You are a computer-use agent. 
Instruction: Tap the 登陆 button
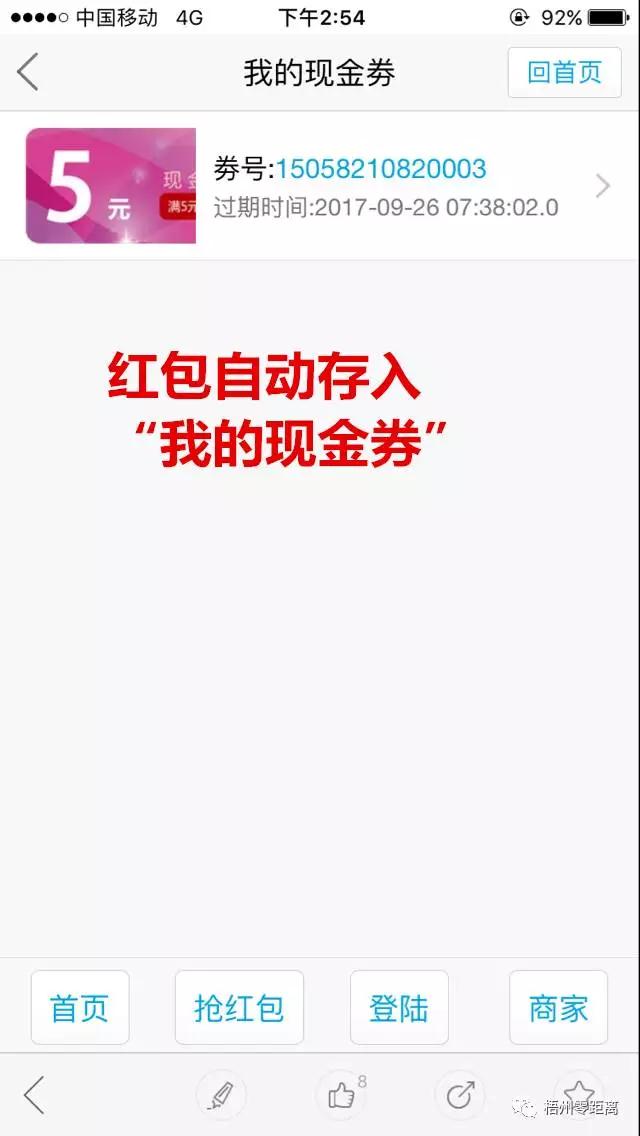point(399,1008)
